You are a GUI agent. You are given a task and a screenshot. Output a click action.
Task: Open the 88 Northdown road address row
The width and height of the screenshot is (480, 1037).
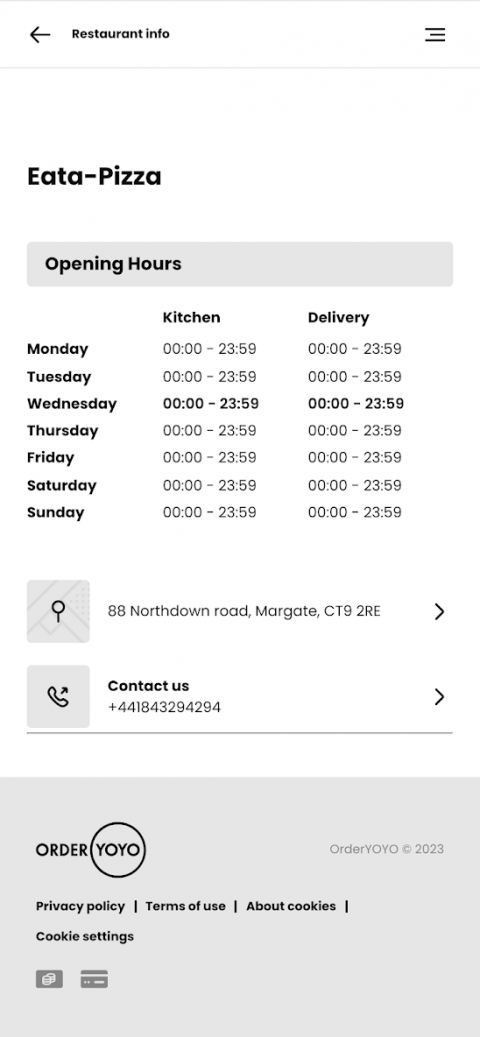[x=239, y=611]
